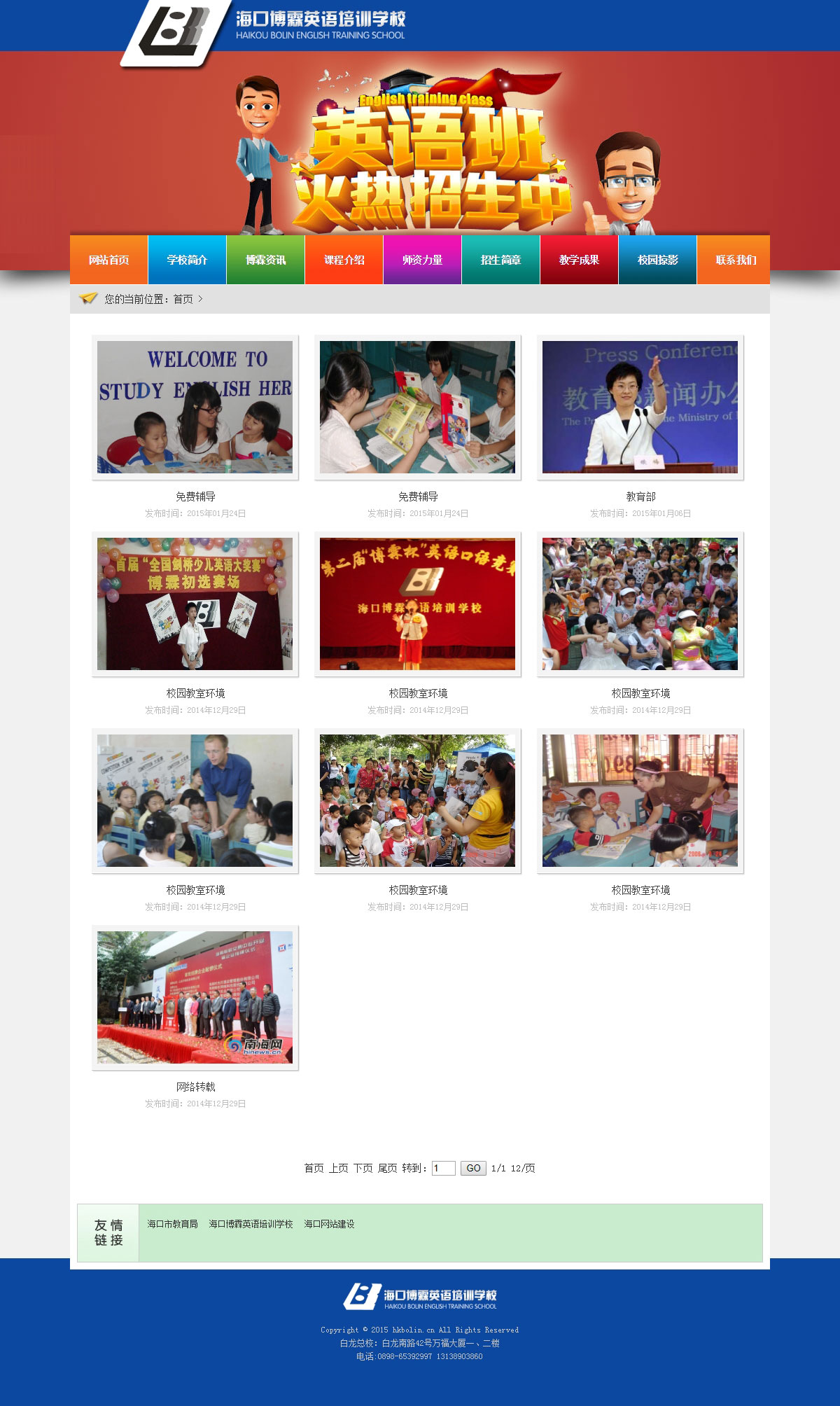
Task: Open 师资力量 tab
Action: click(x=422, y=260)
